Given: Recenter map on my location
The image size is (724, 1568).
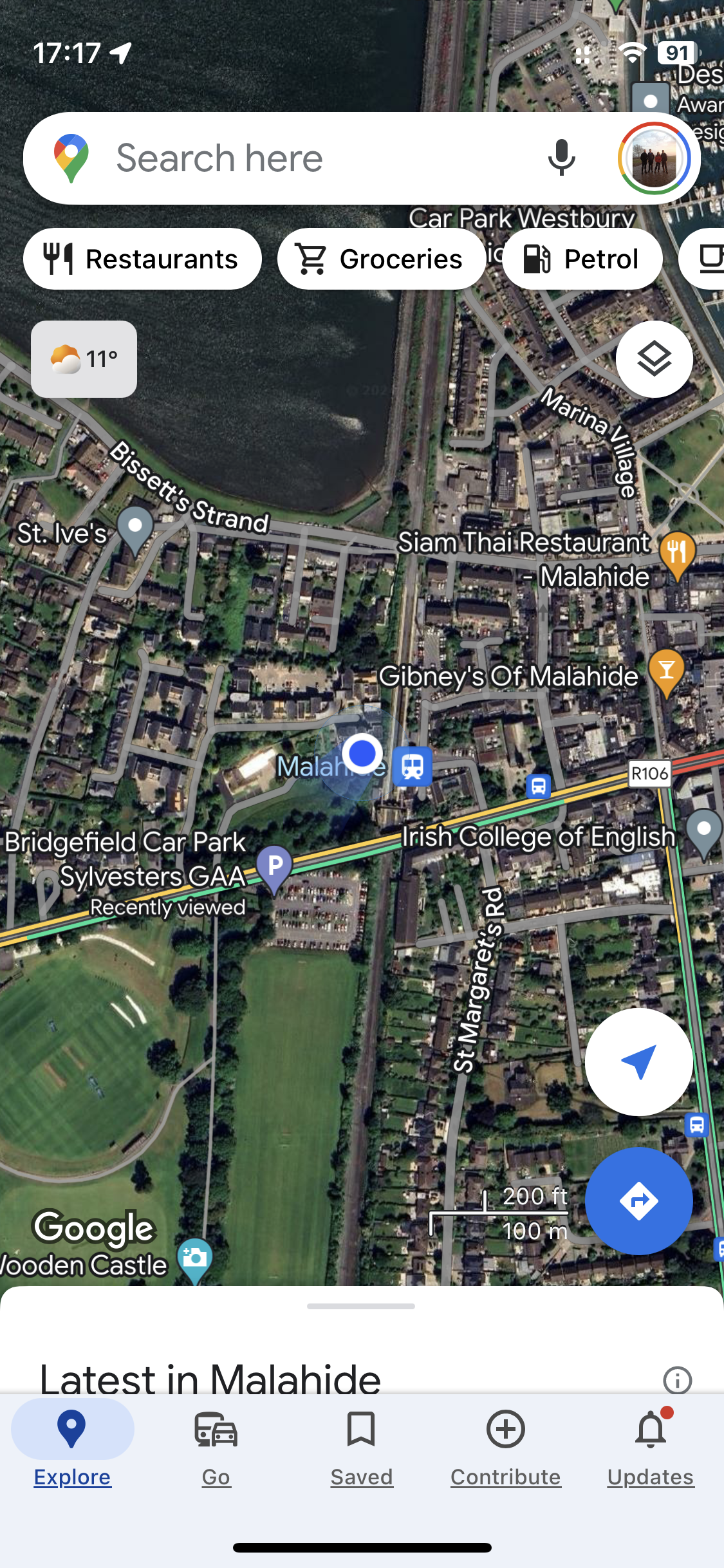Looking at the screenshot, I should 638,1062.
